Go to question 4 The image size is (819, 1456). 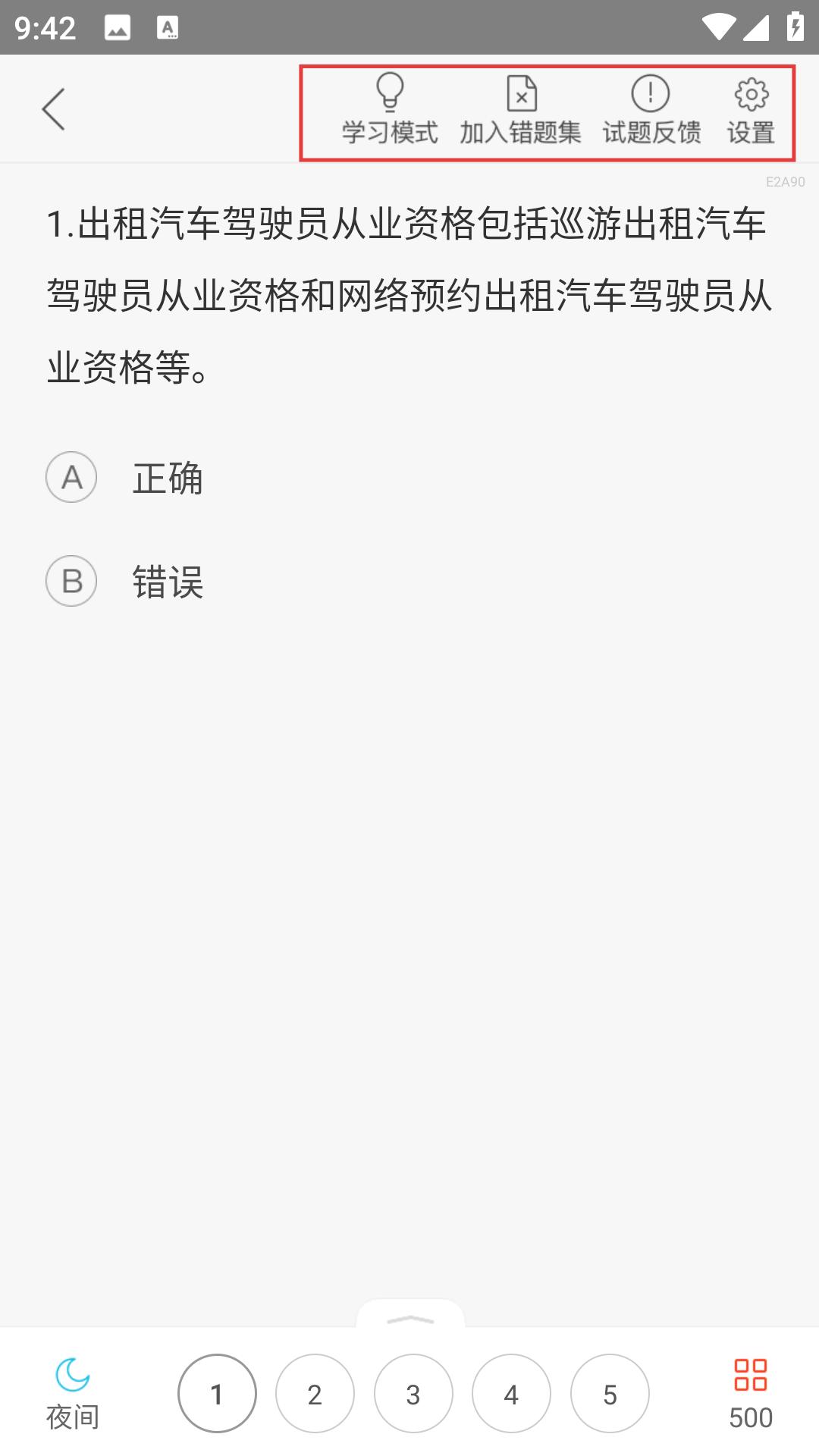pos(511,1394)
